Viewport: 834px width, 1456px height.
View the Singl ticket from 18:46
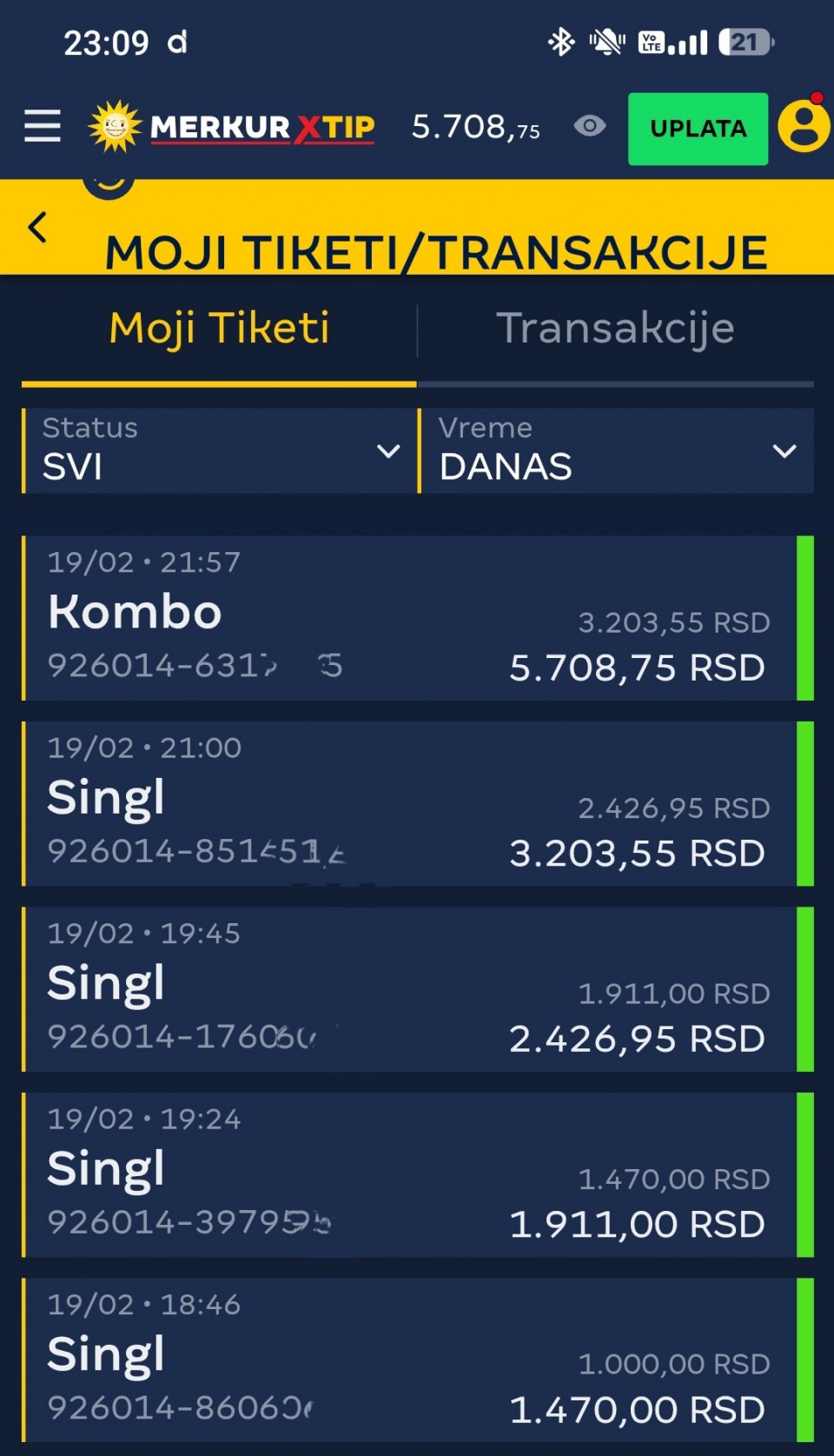[408, 1360]
